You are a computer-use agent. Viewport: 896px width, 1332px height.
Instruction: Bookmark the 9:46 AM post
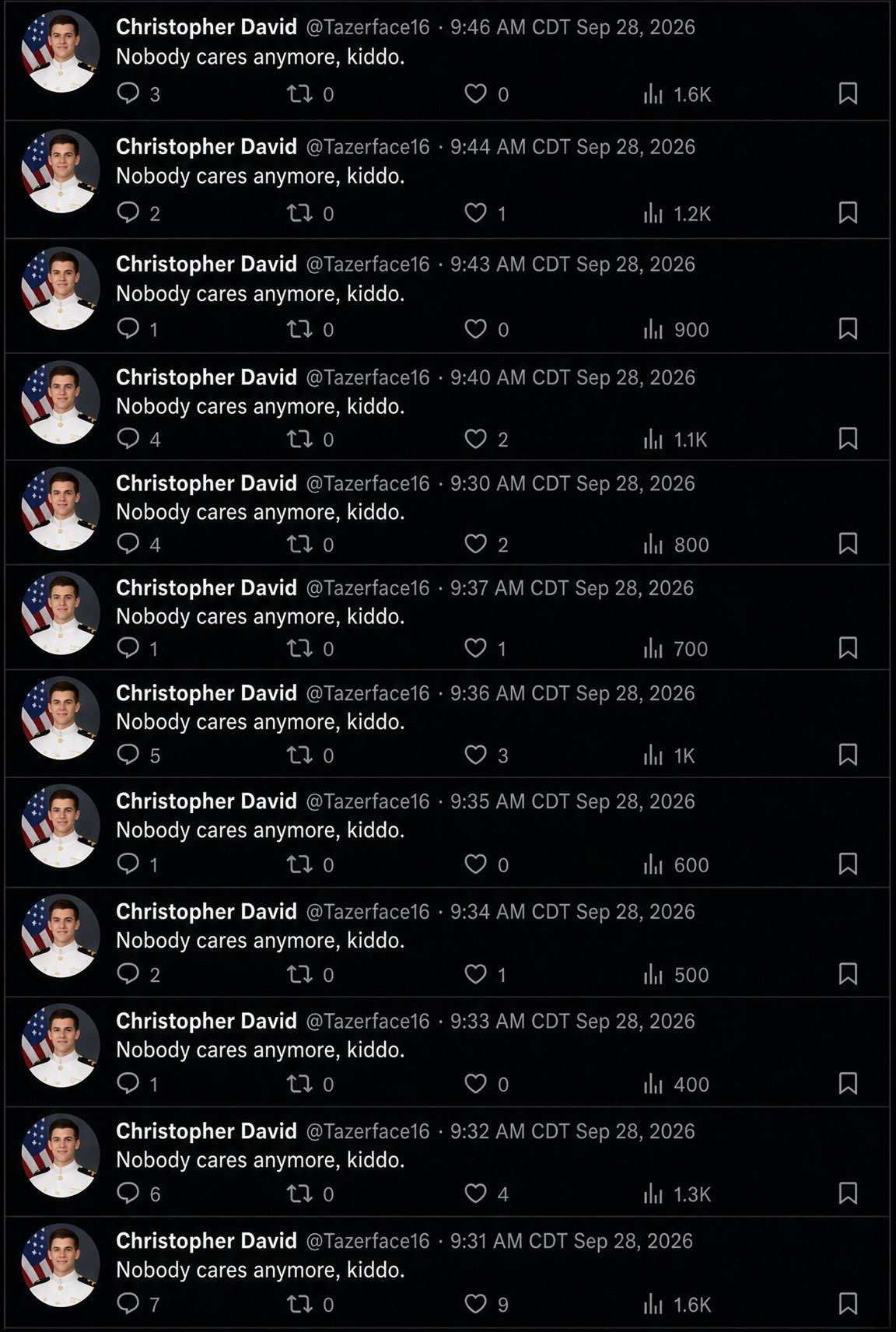click(848, 94)
